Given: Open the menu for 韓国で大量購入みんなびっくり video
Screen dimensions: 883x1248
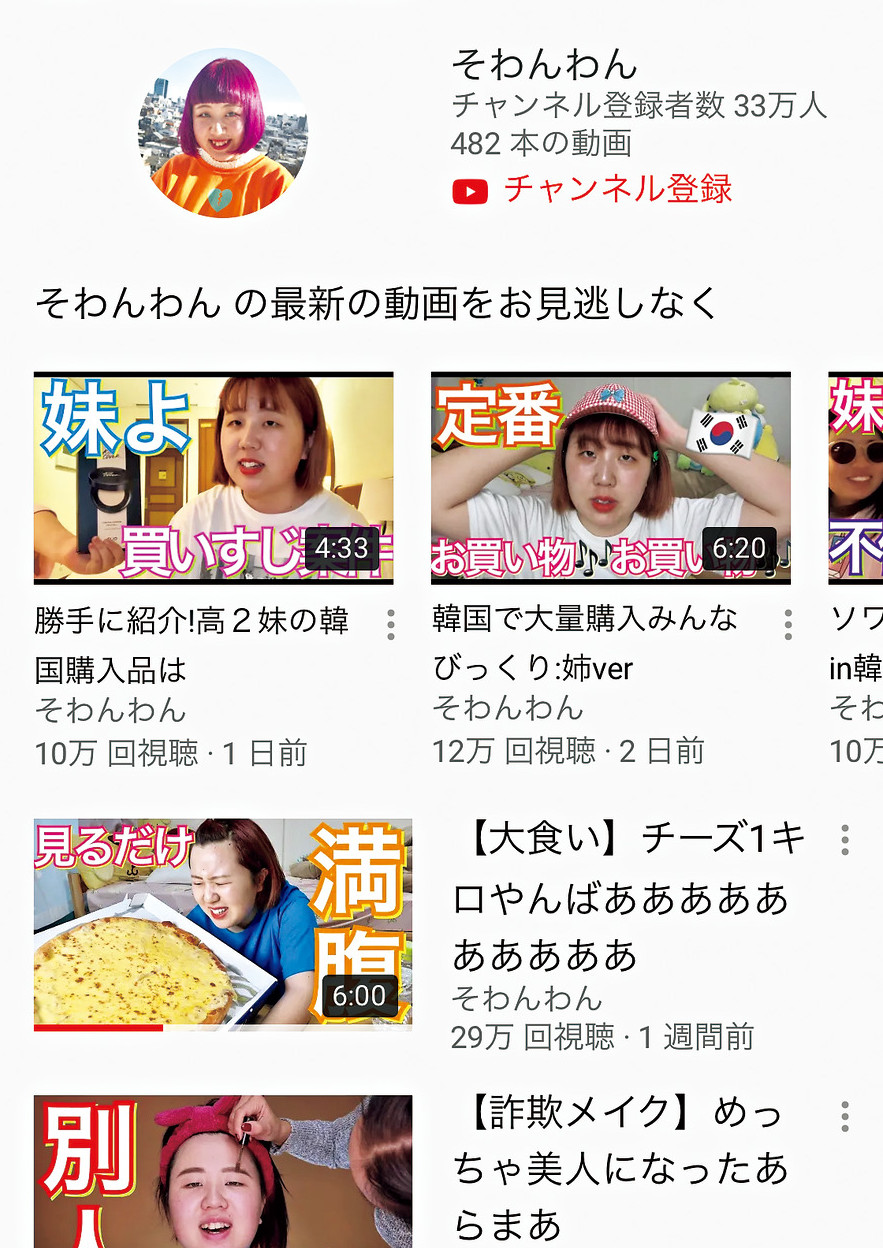Looking at the screenshot, I should pyautogui.click(x=788, y=625).
